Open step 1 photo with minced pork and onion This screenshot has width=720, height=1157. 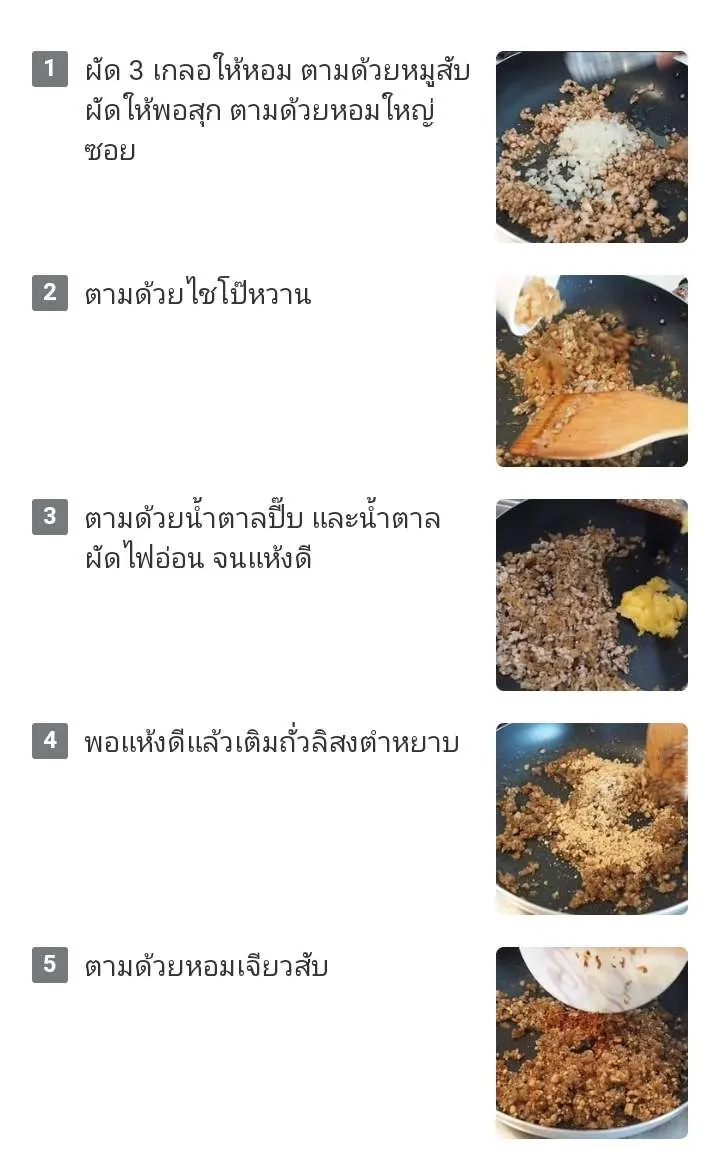coord(591,147)
